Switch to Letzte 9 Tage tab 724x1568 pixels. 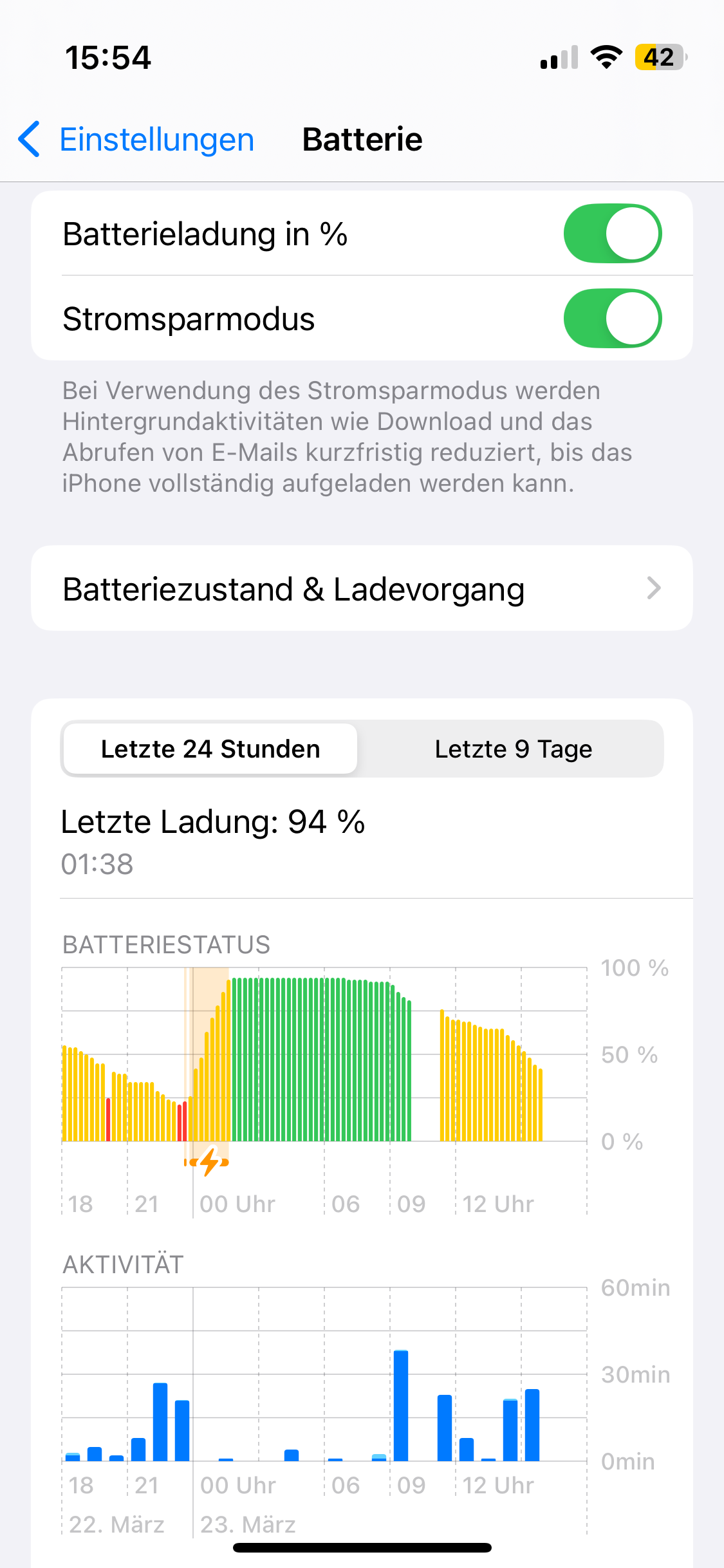coord(513,749)
